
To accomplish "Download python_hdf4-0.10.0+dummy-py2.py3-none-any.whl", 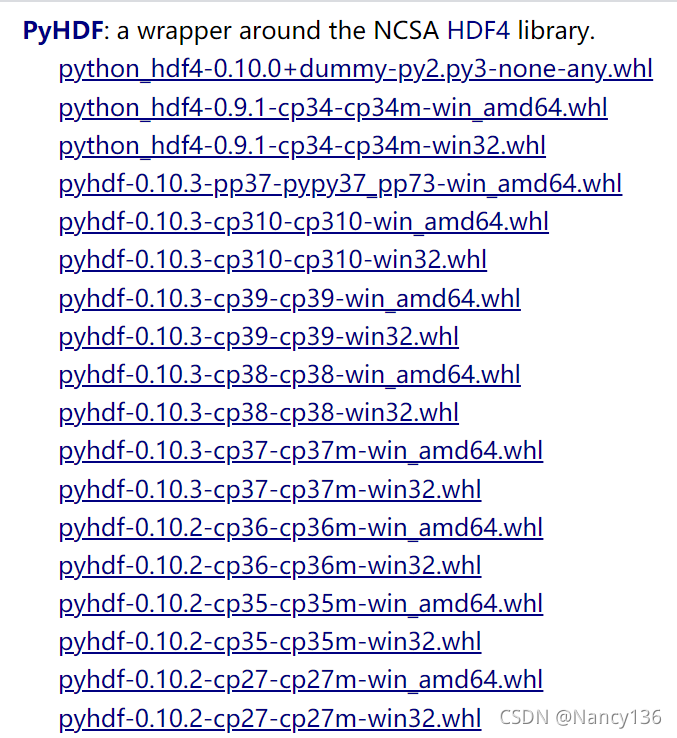I will pyautogui.click(x=355, y=70).
